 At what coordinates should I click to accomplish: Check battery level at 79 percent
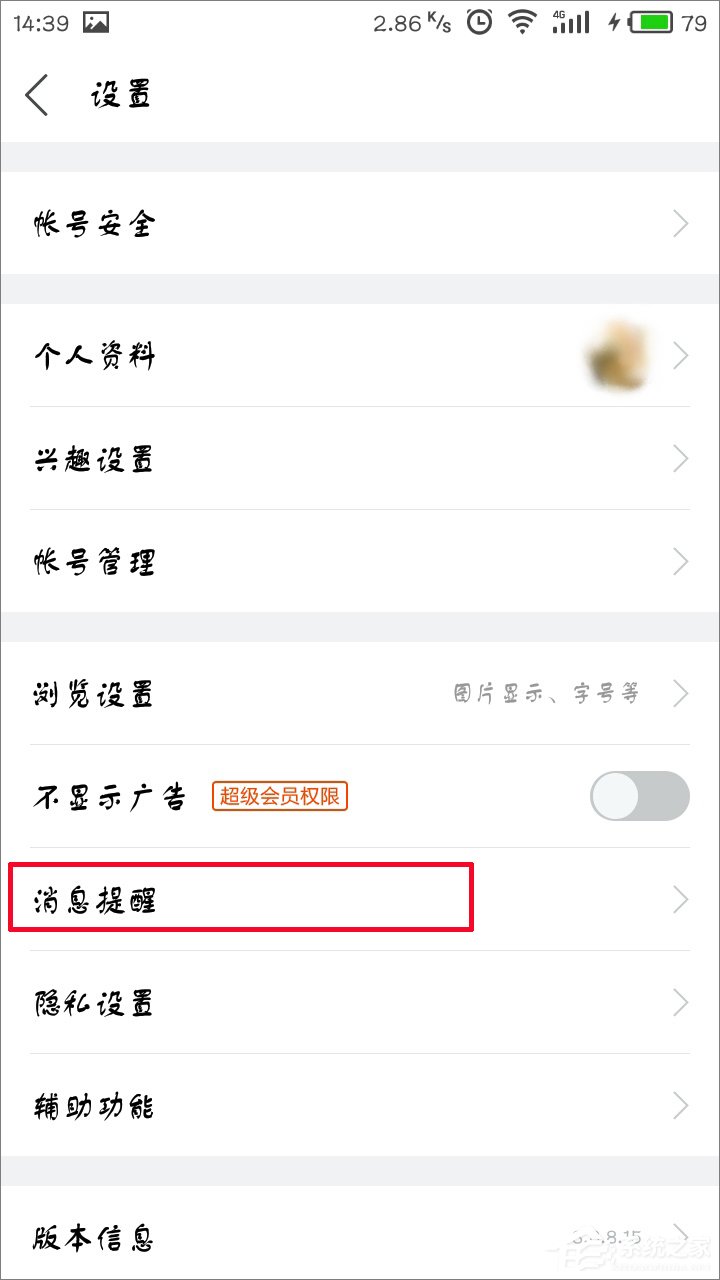point(693,23)
